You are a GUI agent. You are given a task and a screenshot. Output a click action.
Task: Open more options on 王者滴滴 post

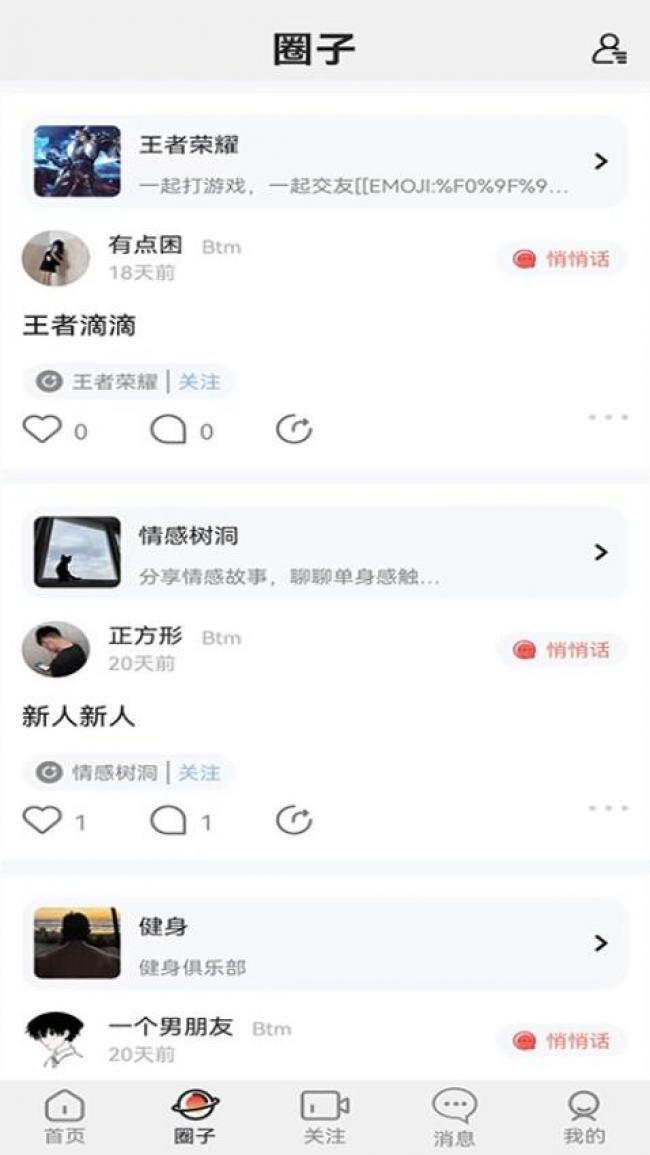click(x=608, y=418)
